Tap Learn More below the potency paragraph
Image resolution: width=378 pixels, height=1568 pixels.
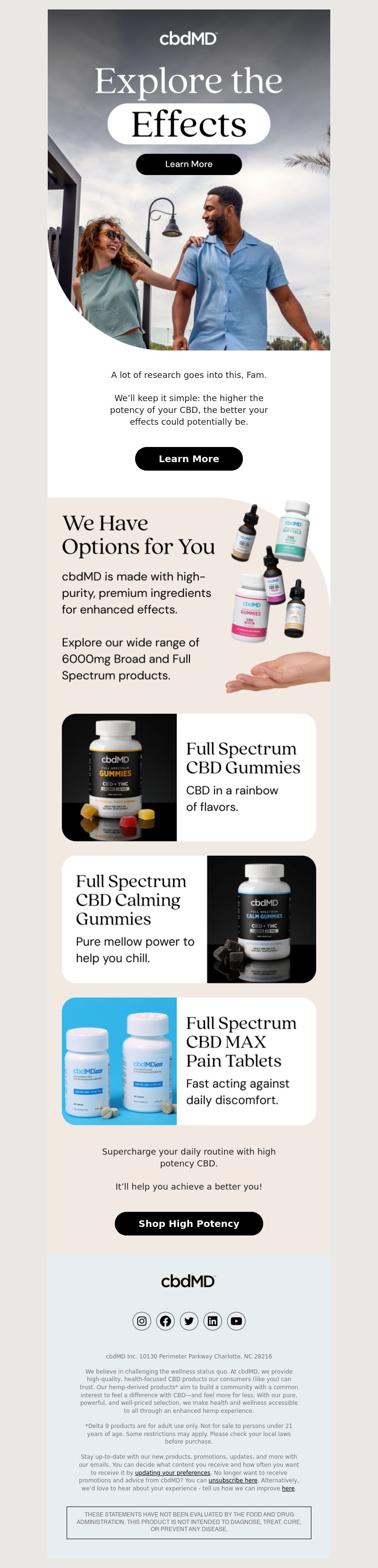coord(189,459)
